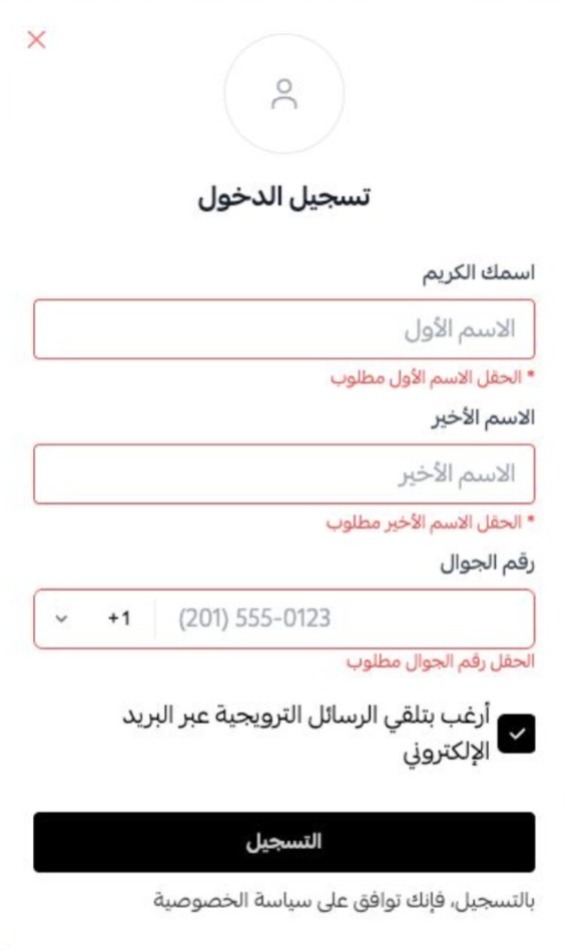Tap the الاسم الأول first name field
Image resolution: width=566 pixels, height=951 pixels.
(284, 329)
